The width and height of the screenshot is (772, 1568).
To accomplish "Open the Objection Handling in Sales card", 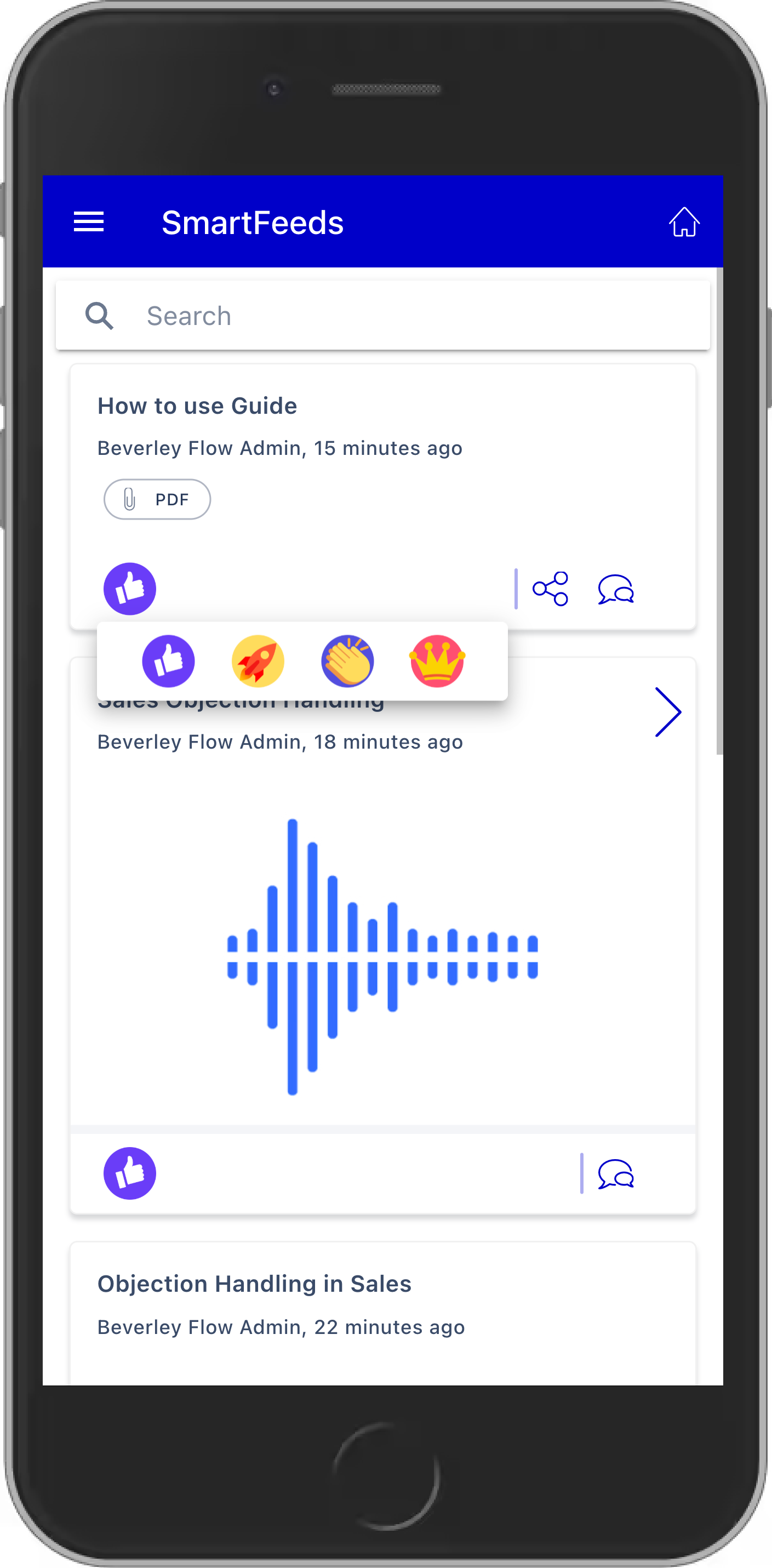I will [254, 1284].
